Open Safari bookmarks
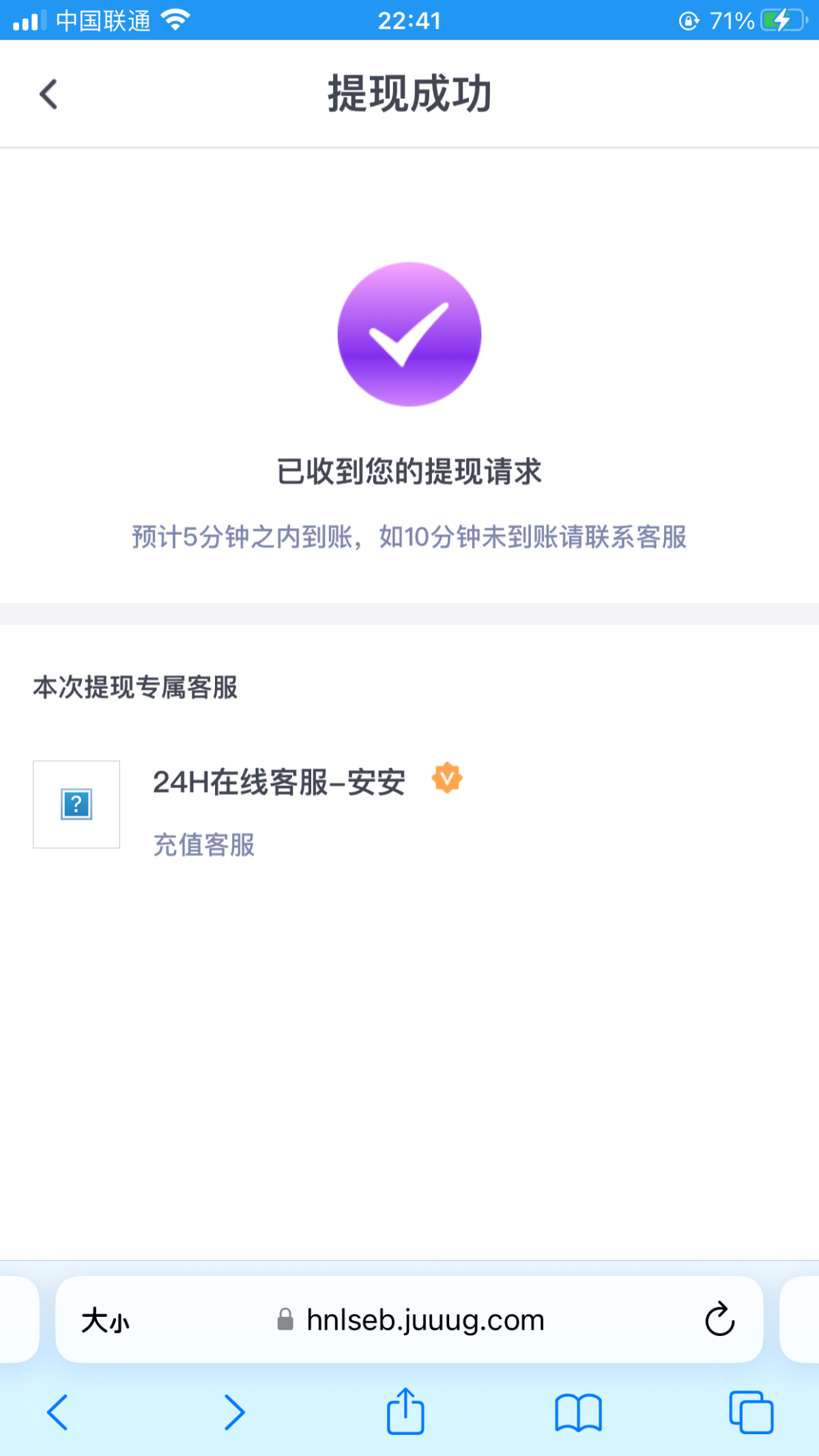This screenshot has width=819, height=1456. point(578,1412)
